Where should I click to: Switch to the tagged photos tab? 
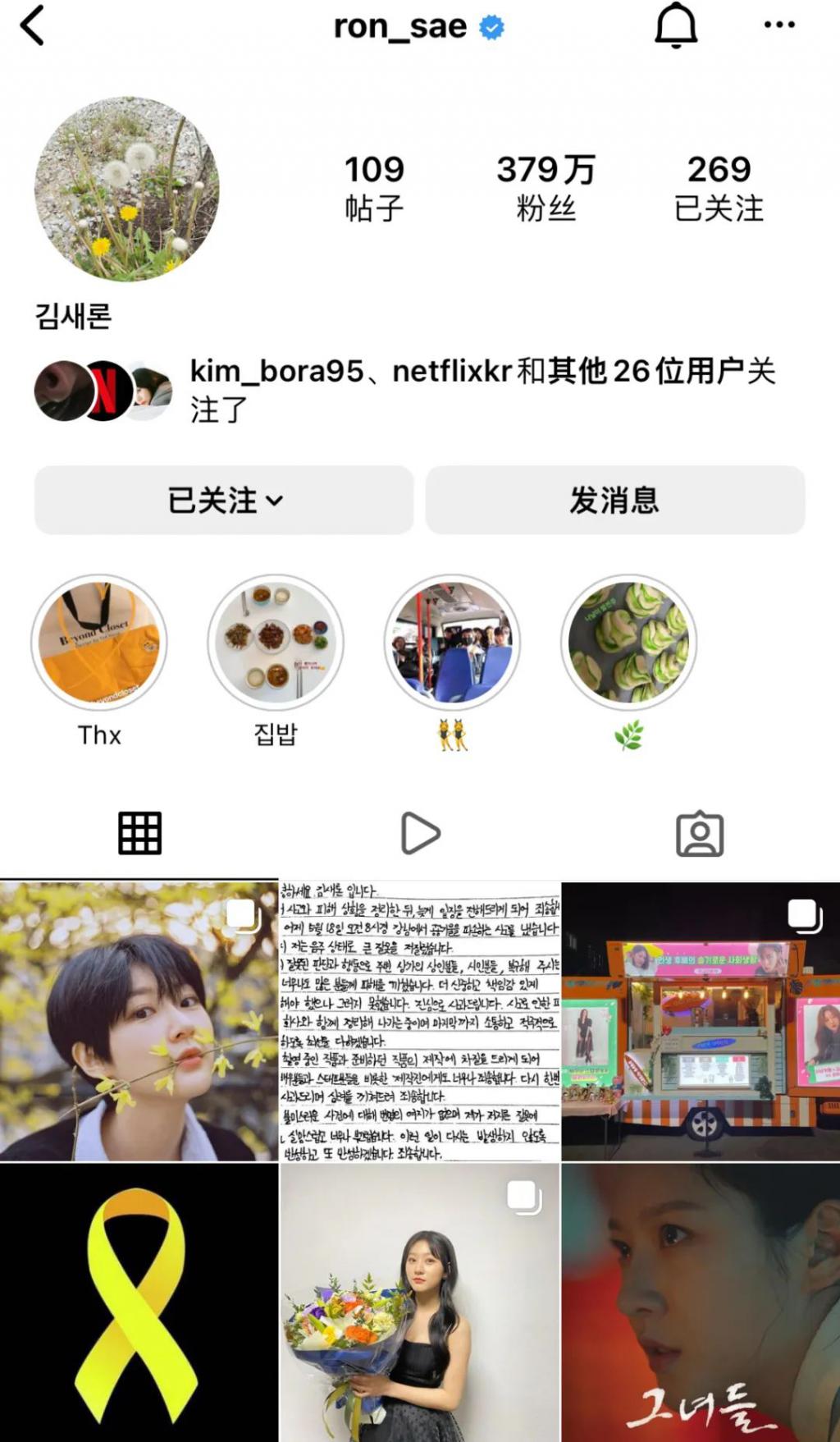(x=700, y=834)
